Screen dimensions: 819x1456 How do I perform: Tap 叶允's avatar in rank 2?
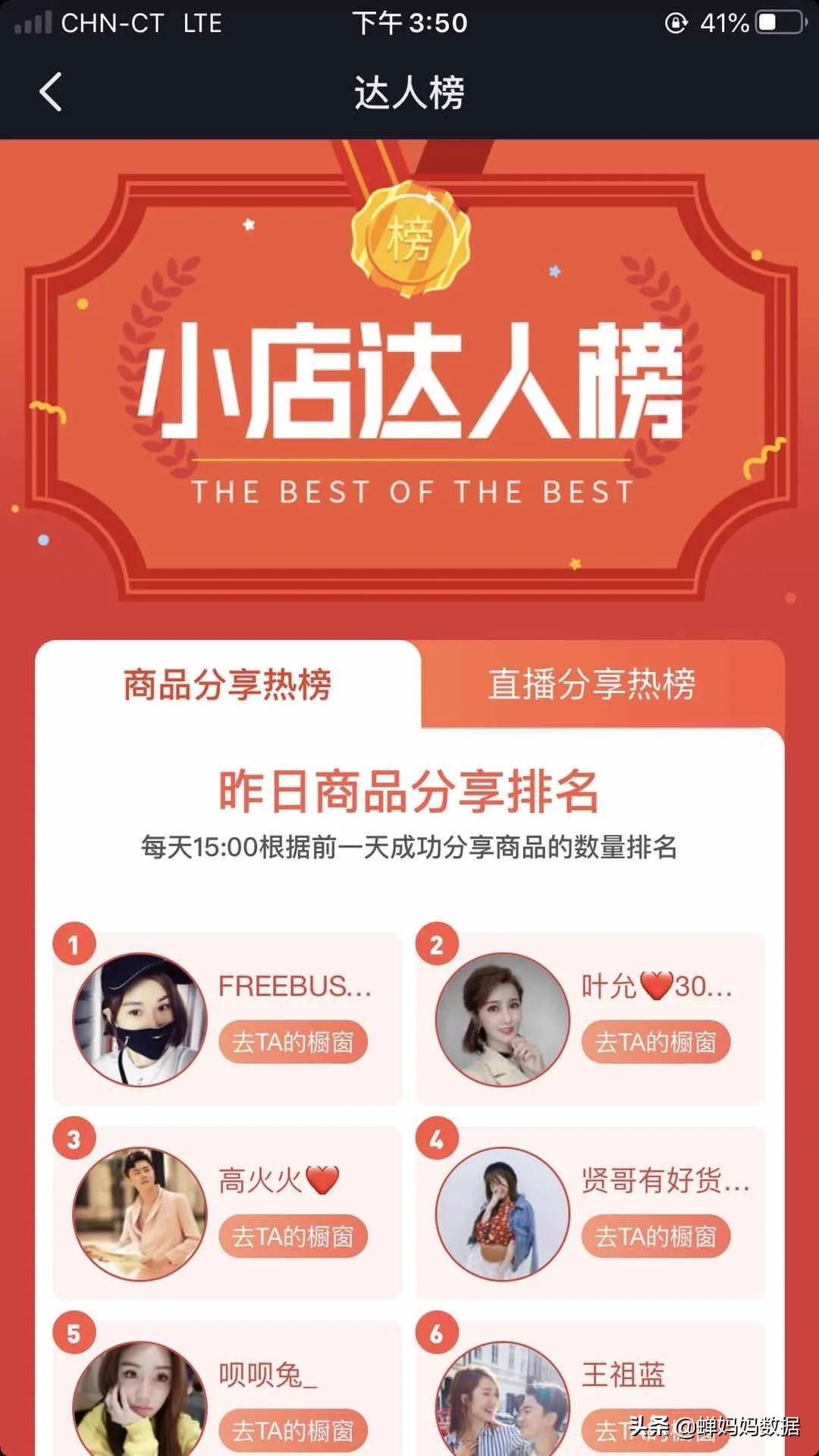(502, 1019)
